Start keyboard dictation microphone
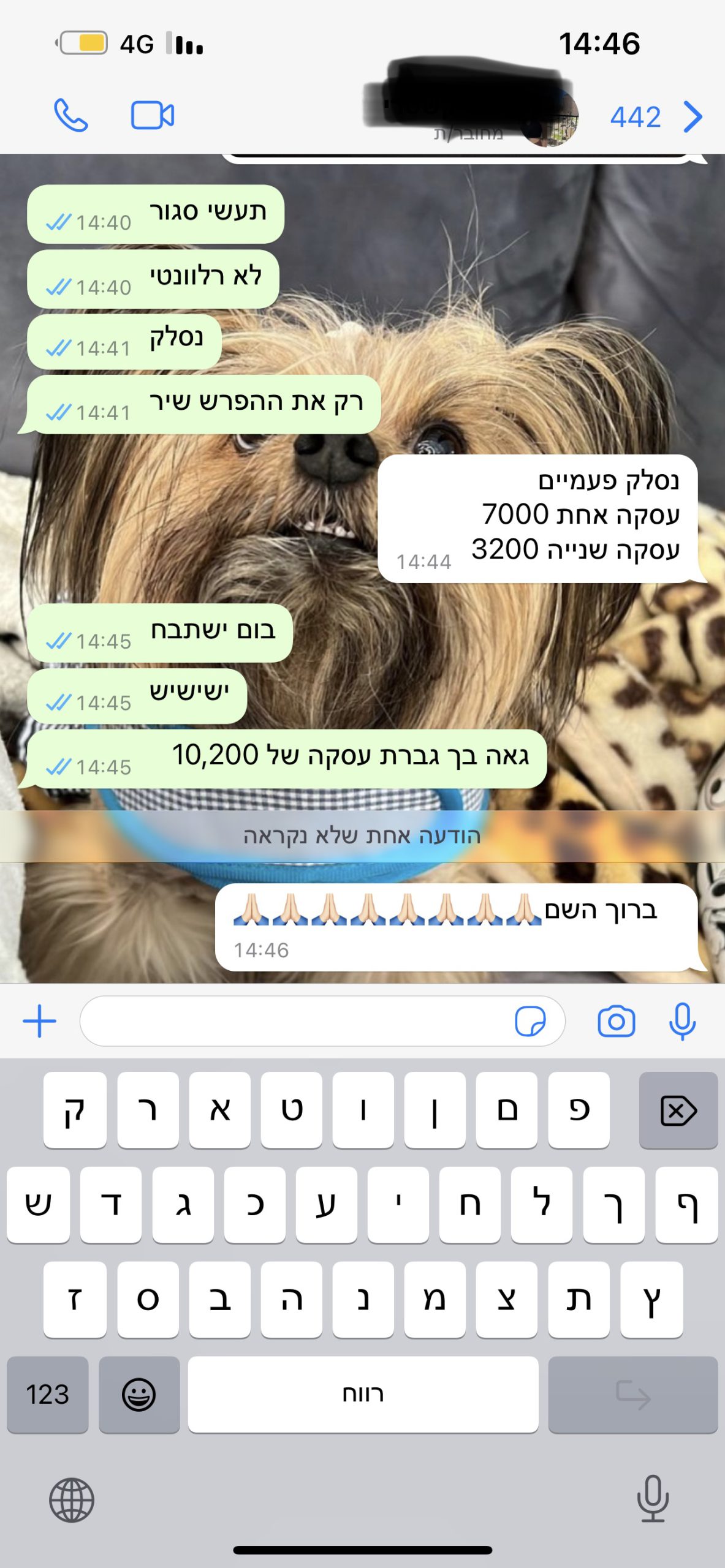The image size is (725, 1568). coord(653,1498)
